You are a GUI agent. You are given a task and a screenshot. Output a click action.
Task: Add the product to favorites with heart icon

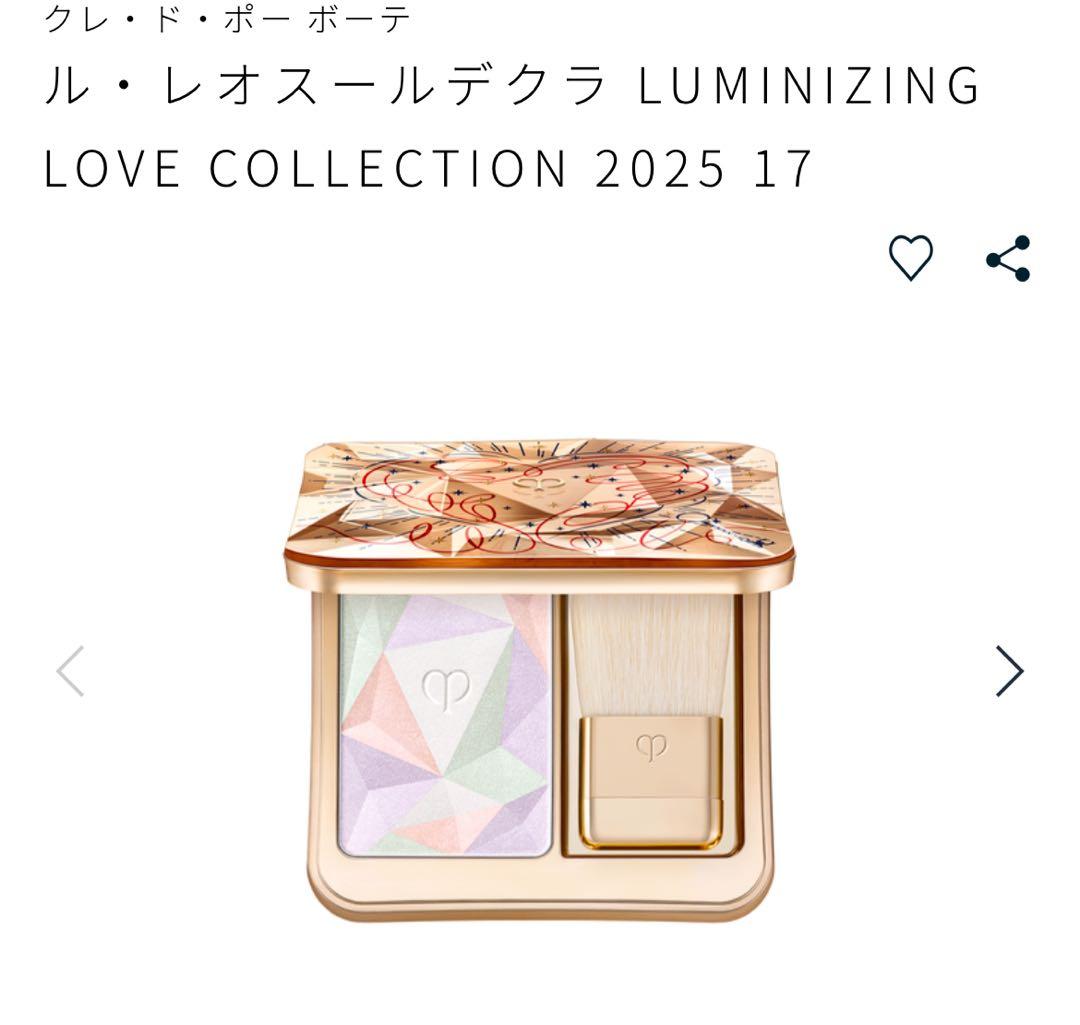[910, 258]
